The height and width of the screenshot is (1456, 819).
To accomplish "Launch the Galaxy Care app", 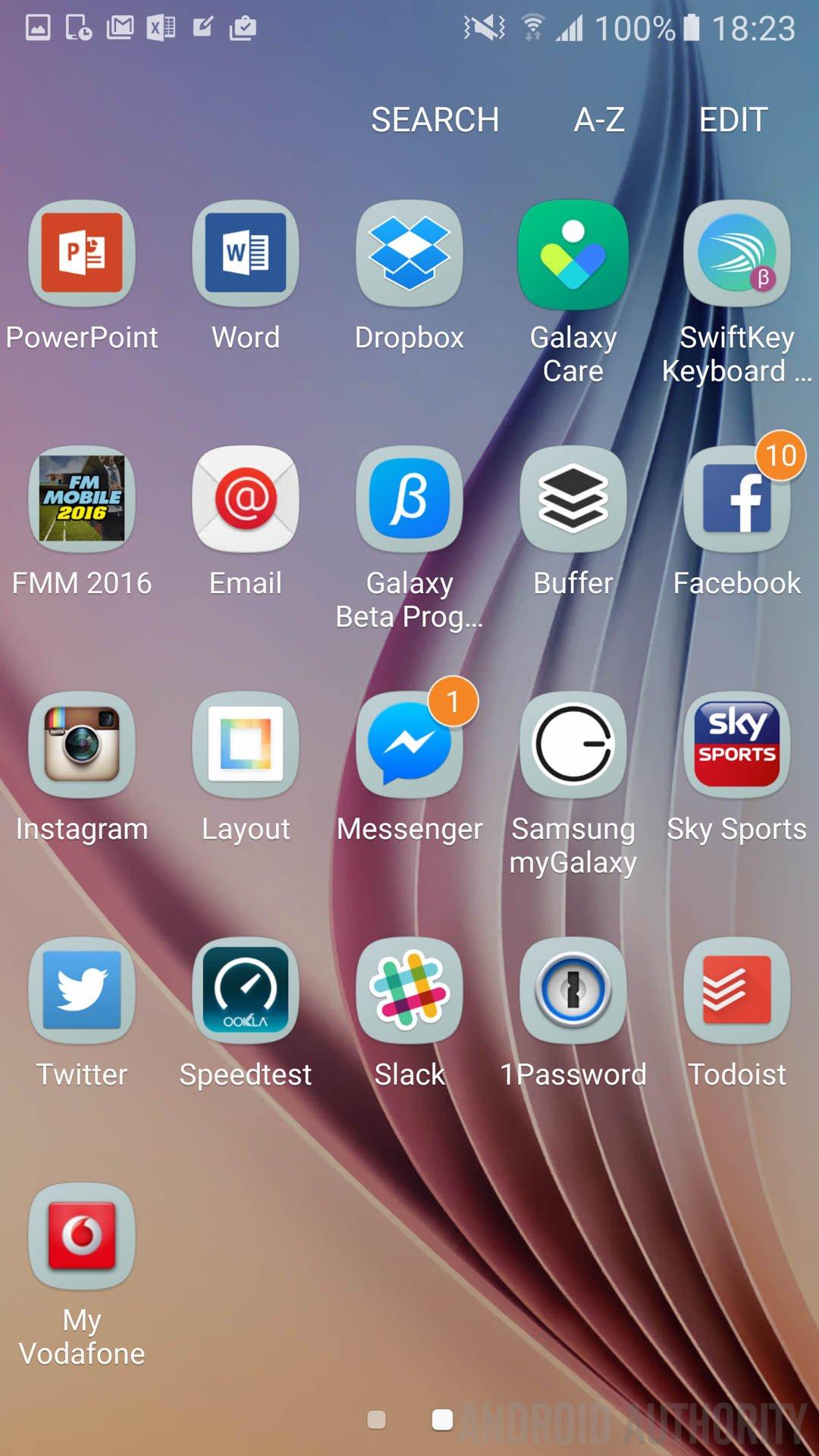I will pyautogui.click(x=573, y=254).
